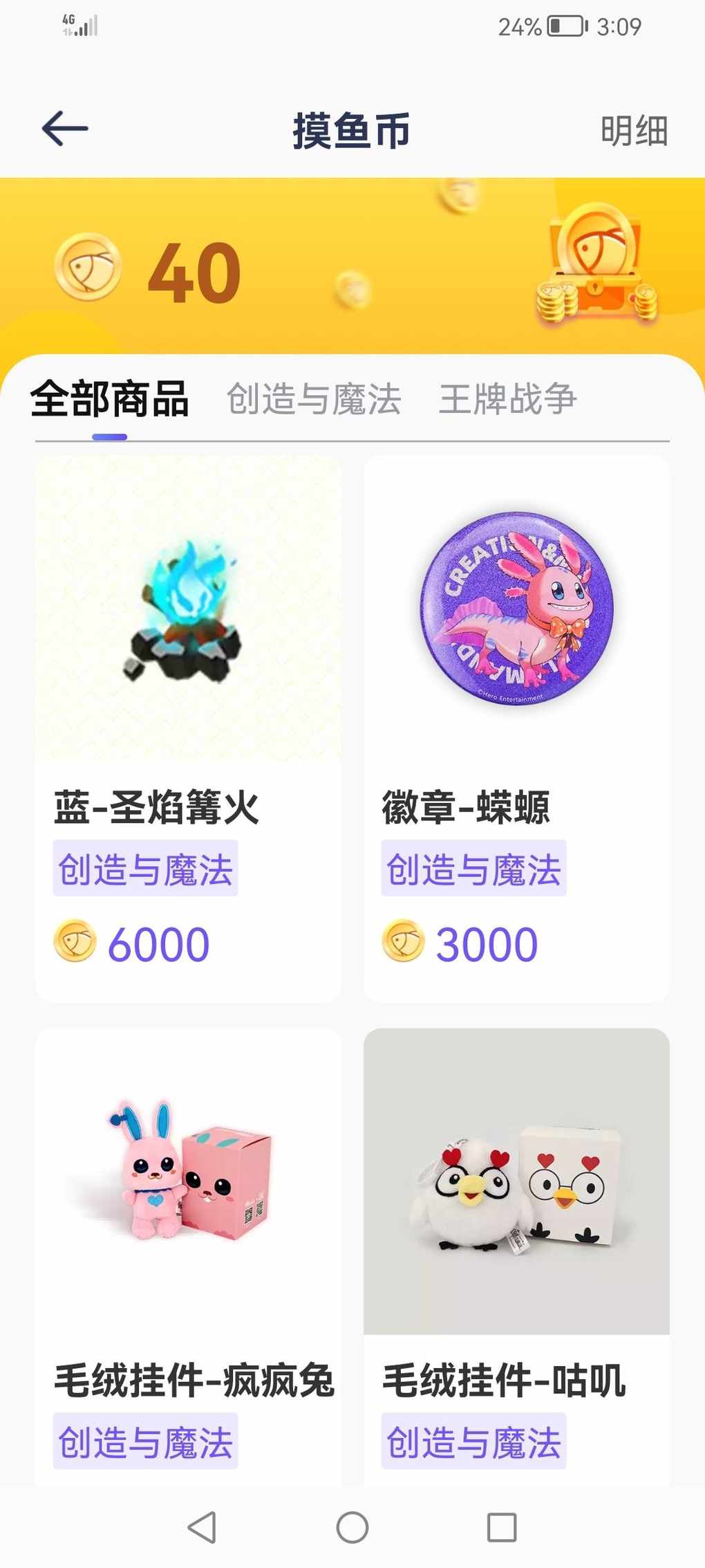View the 徽章-蝾螈 badge item
The height and width of the screenshot is (1568, 705).
point(516,726)
